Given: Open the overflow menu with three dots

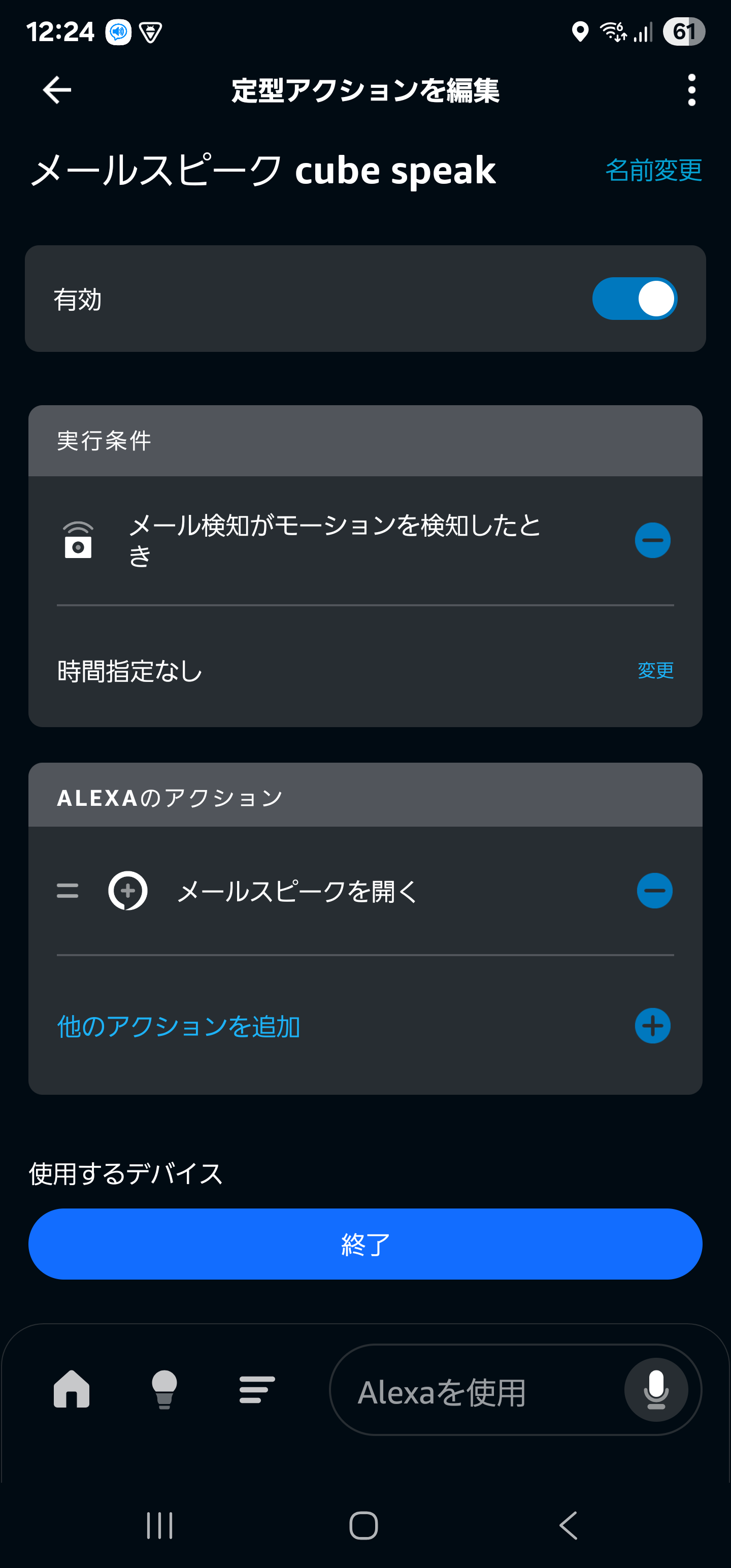Looking at the screenshot, I should tap(691, 90).
